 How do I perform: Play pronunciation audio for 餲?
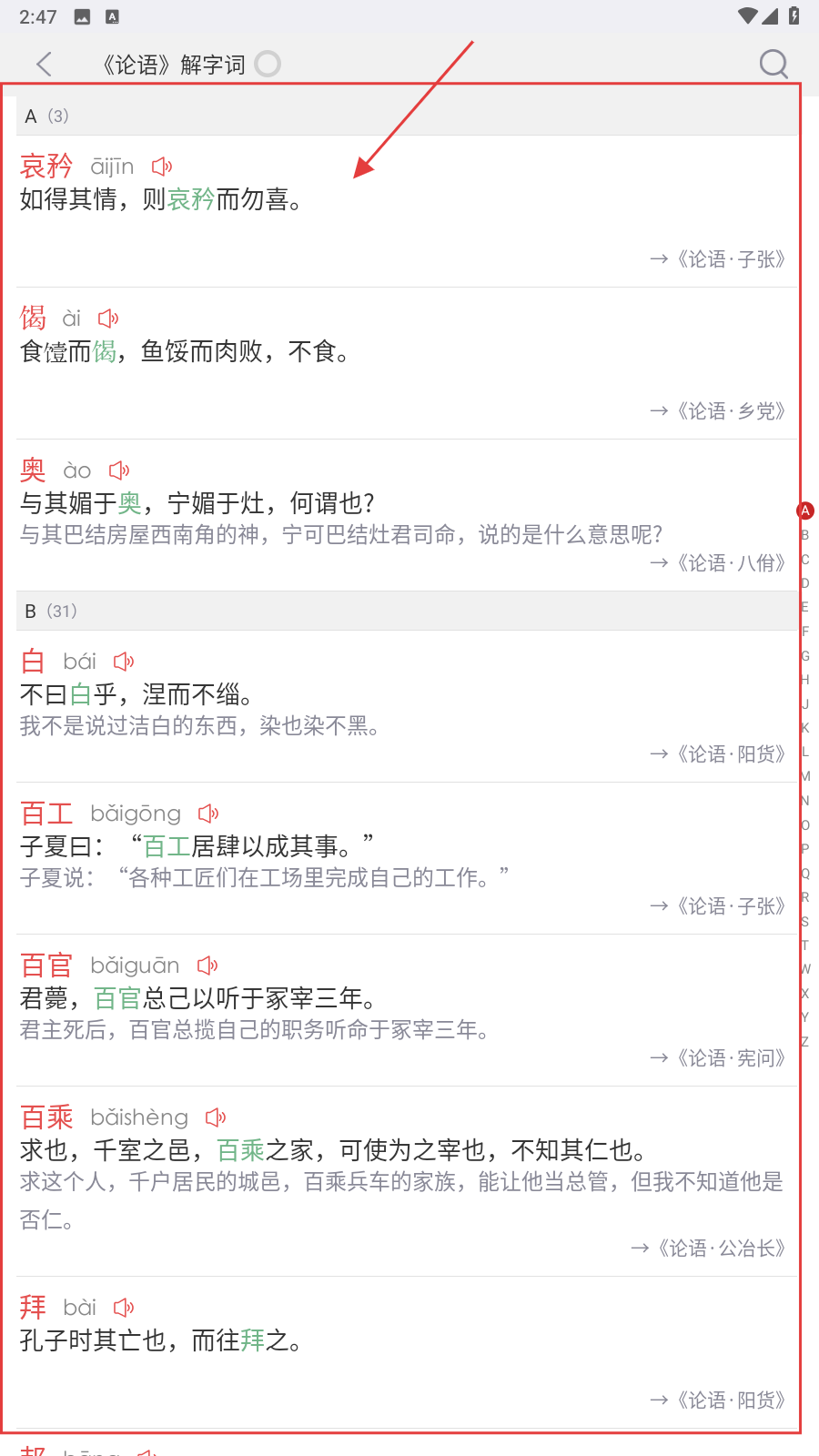click(108, 318)
